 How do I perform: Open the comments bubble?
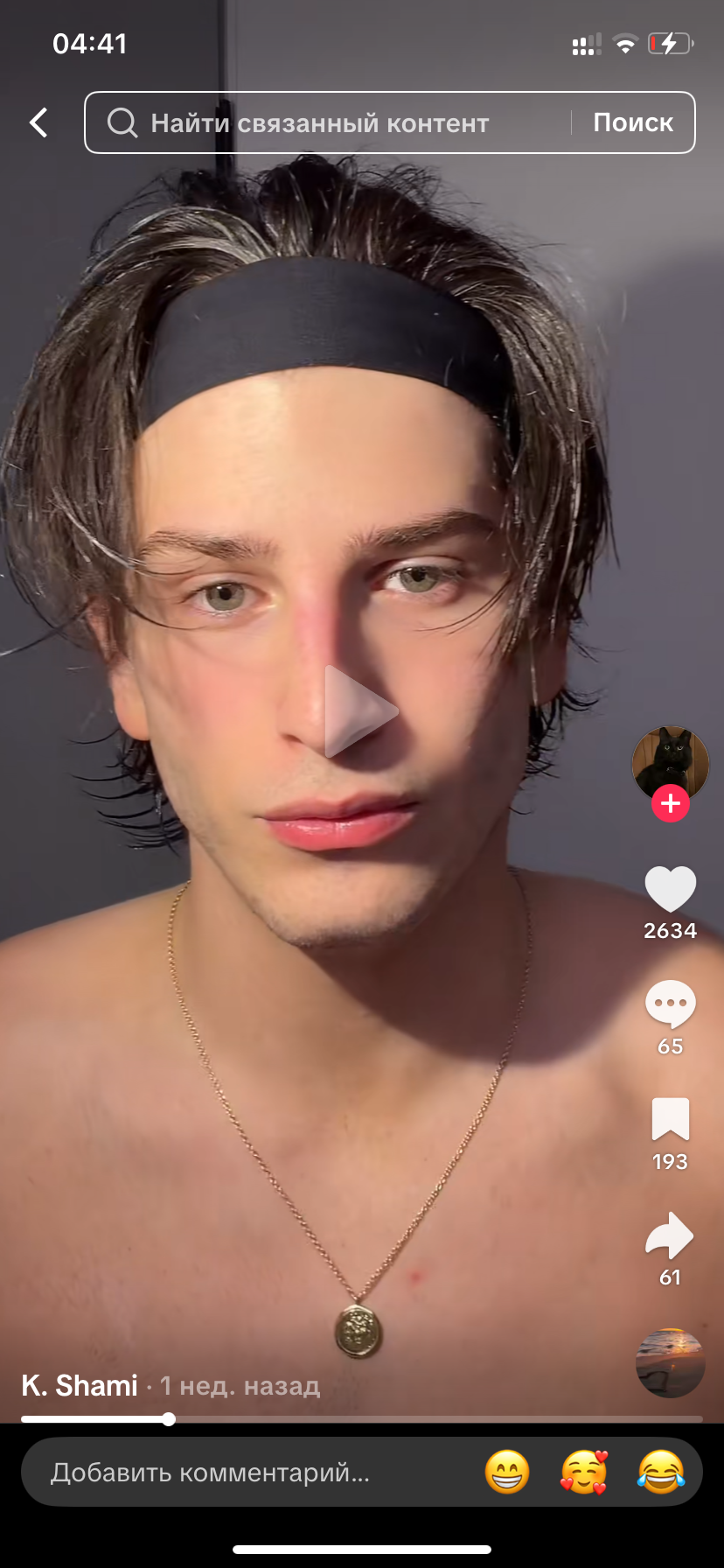point(670,1004)
